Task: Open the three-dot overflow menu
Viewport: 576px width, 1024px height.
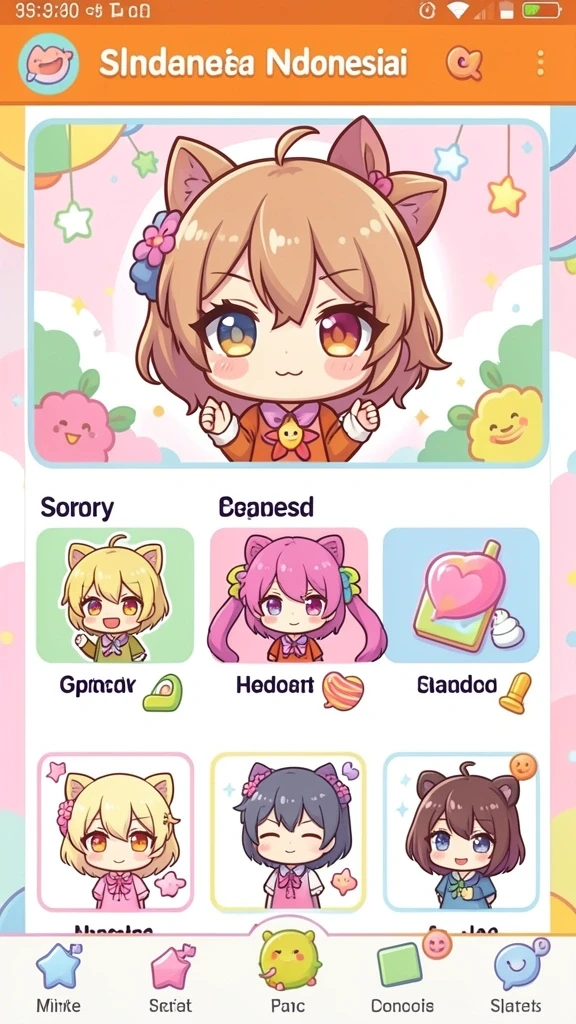Action: (540, 63)
